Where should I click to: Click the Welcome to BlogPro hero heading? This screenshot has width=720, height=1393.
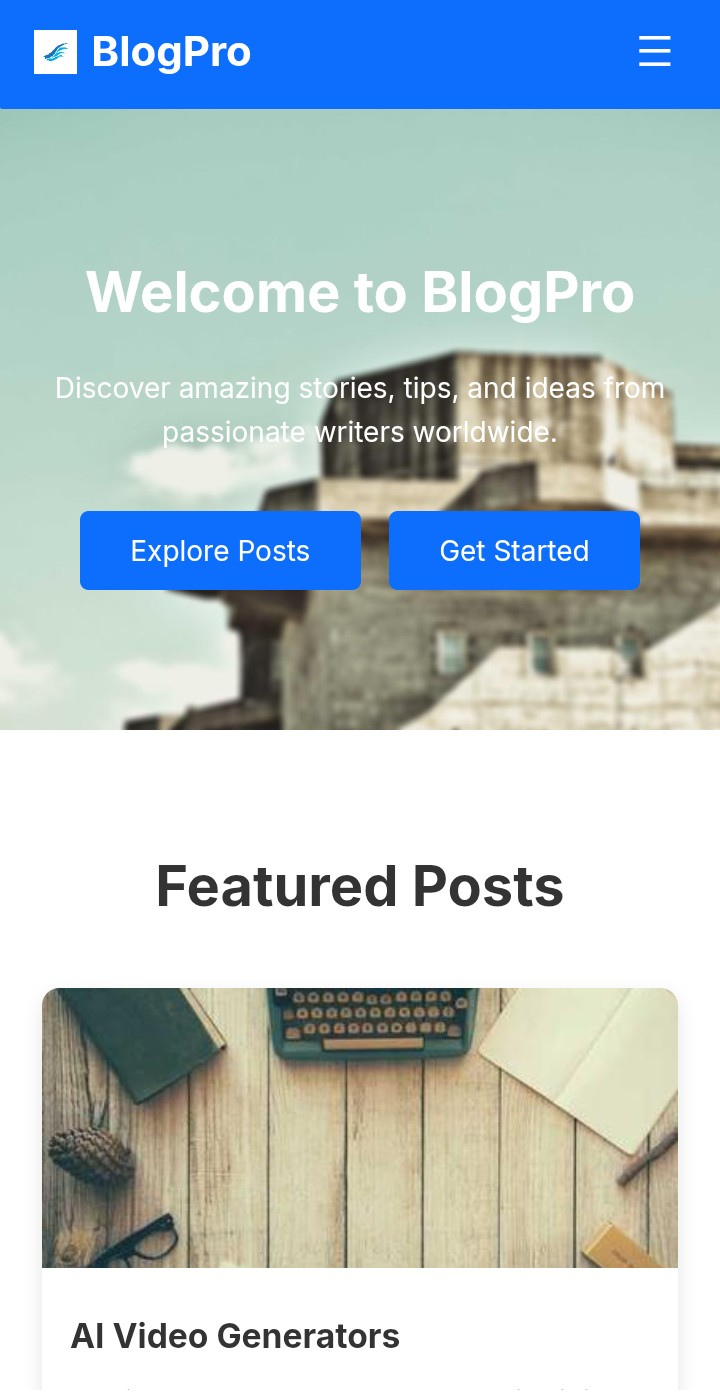pos(360,292)
